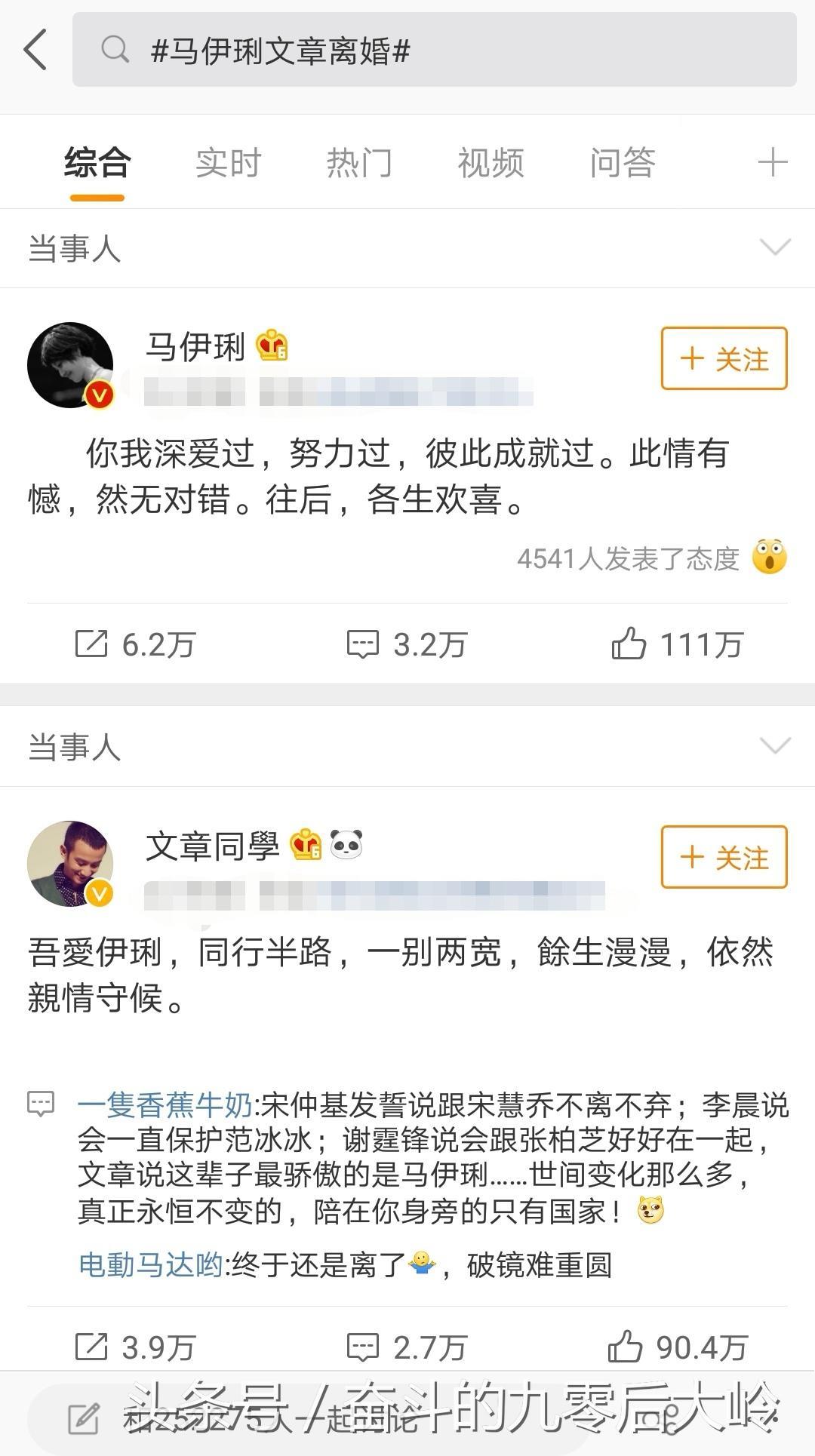Like 文章同學's post with 90.4万 likes
This screenshot has width=815, height=1456.
[x=678, y=1347]
